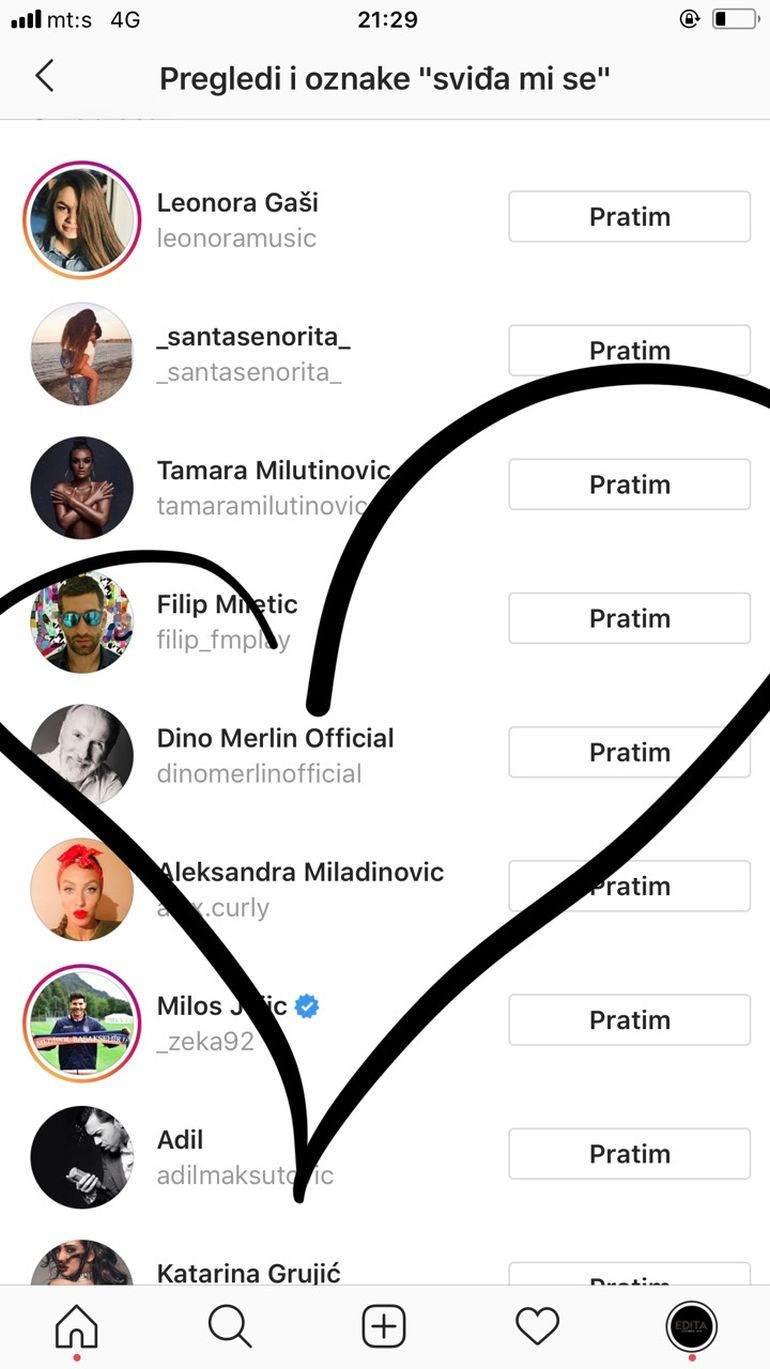Open _santasenorita_ profile row
This screenshot has height=1369, width=770.
click(x=254, y=353)
